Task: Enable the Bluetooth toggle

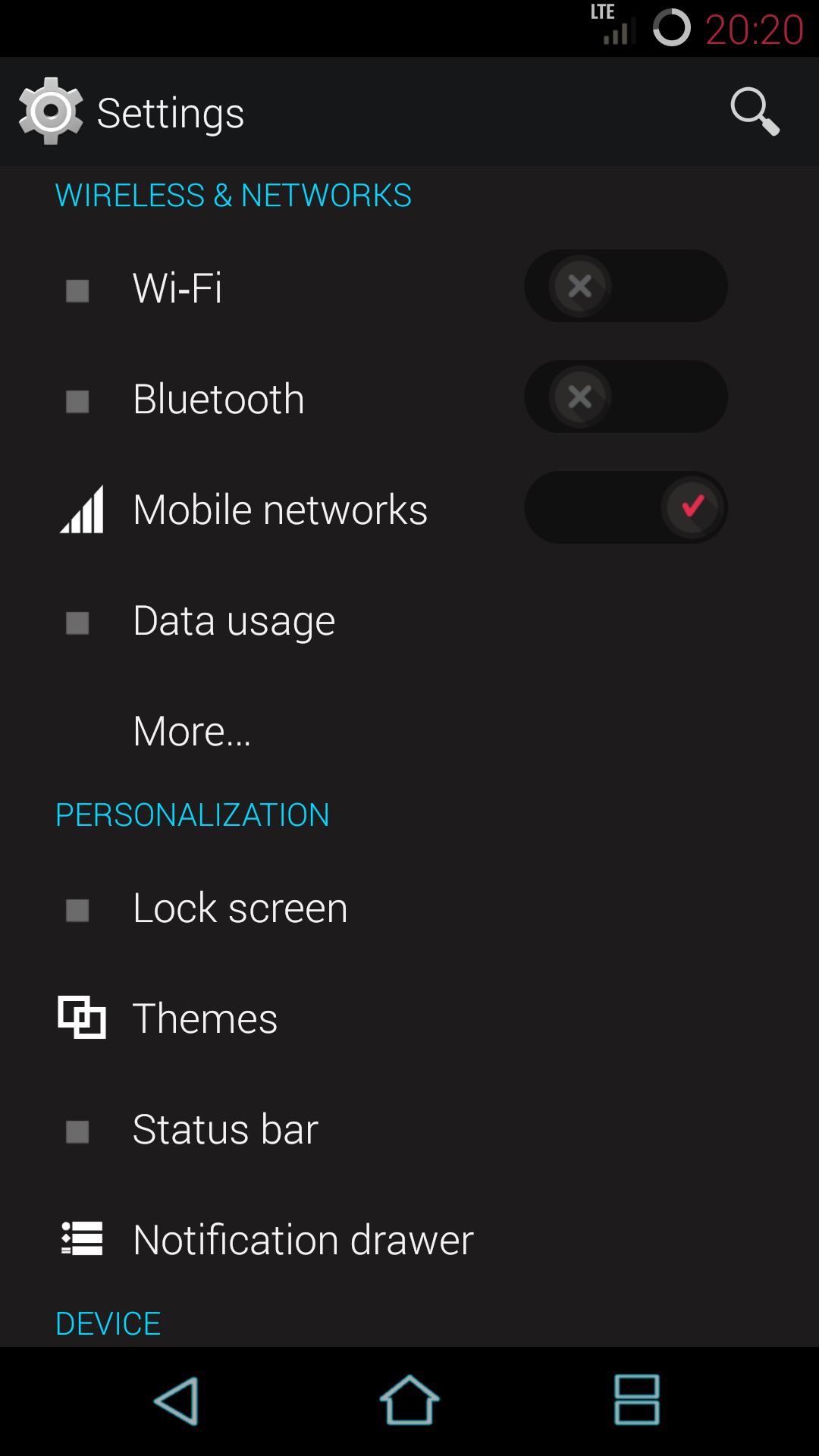Action: pos(626,397)
